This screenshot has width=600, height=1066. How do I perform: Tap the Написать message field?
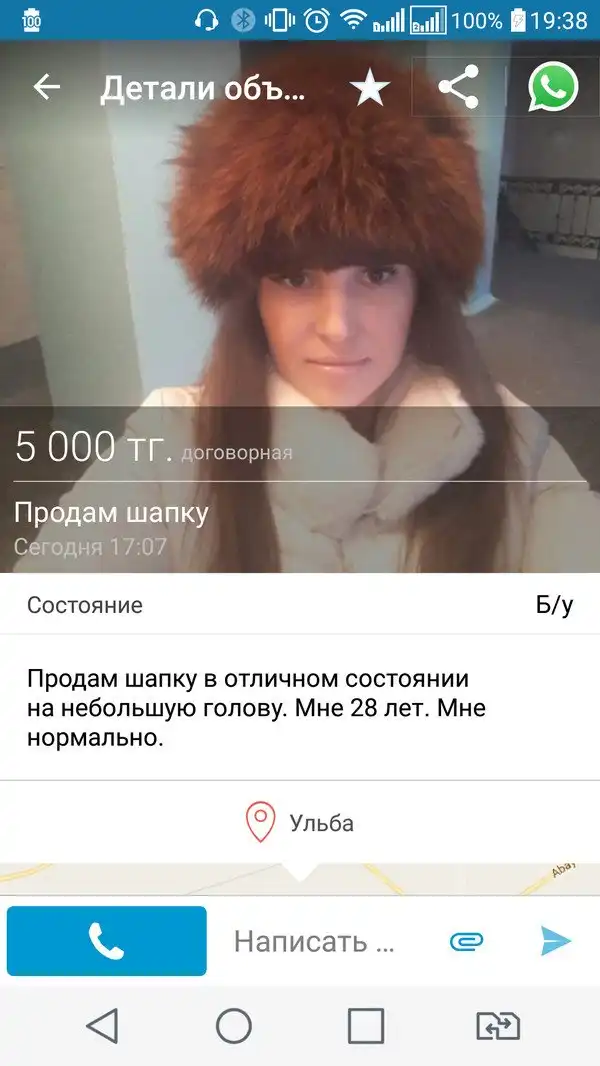pos(315,941)
